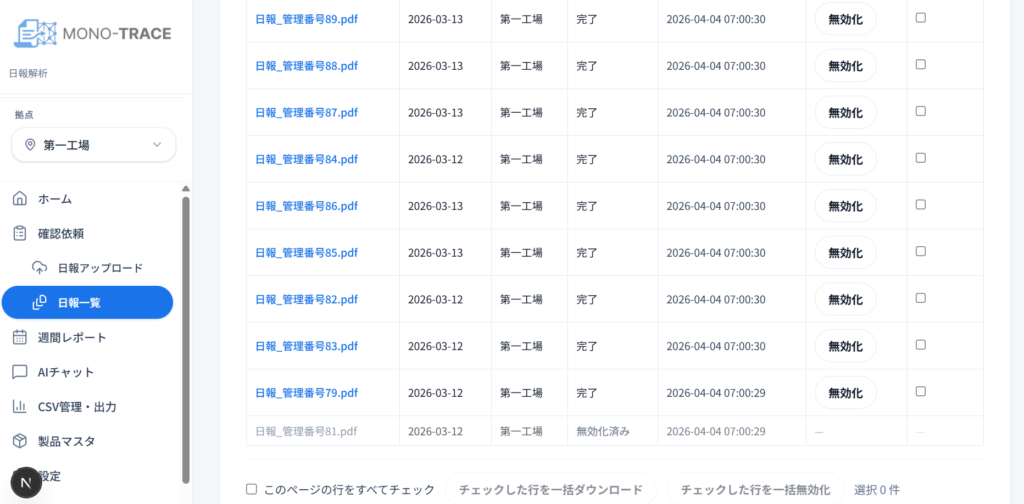Viewport: 1024px width, 504px height.
Task: Open the file 日報_管理番号89.pdf
Action: pos(306,19)
